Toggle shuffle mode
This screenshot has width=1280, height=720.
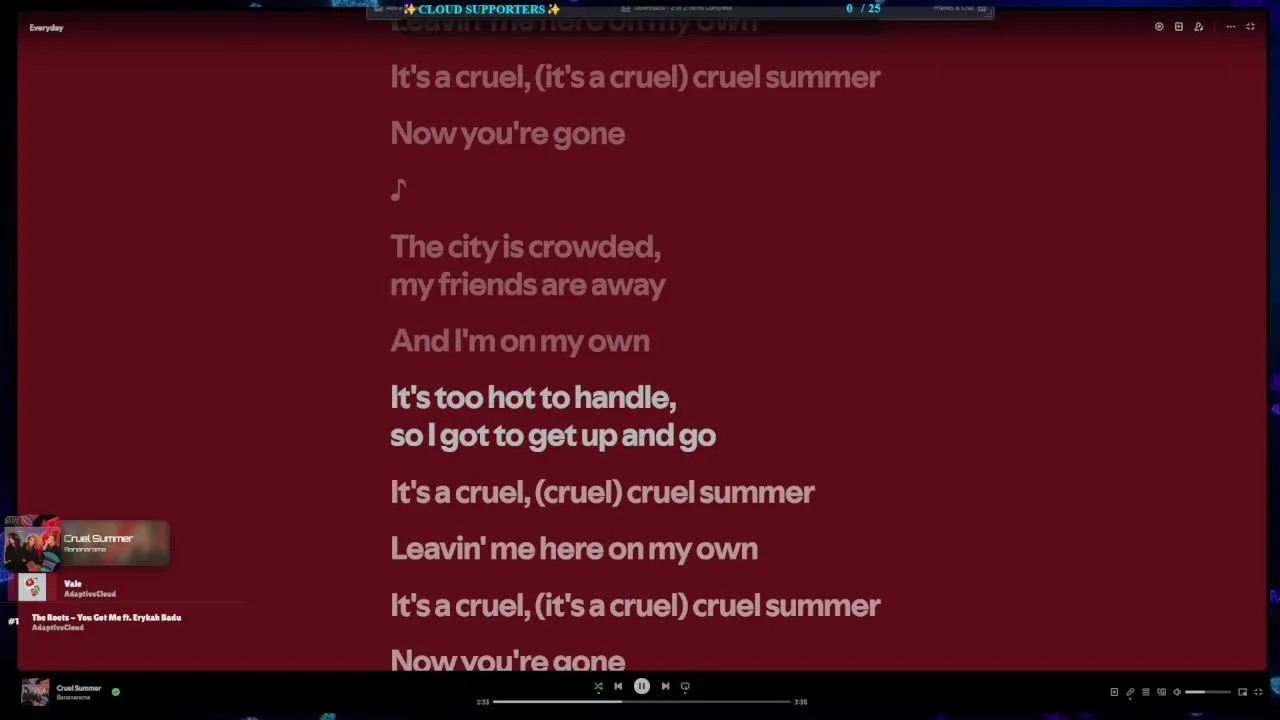(598, 686)
